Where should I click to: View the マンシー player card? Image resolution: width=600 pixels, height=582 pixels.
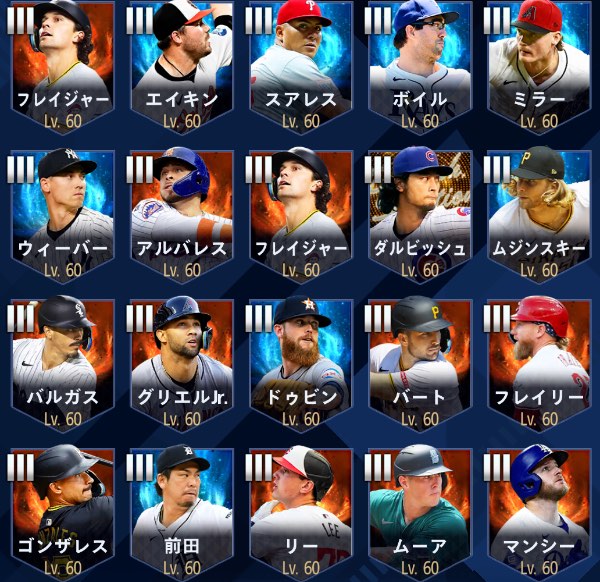[539, 512]
